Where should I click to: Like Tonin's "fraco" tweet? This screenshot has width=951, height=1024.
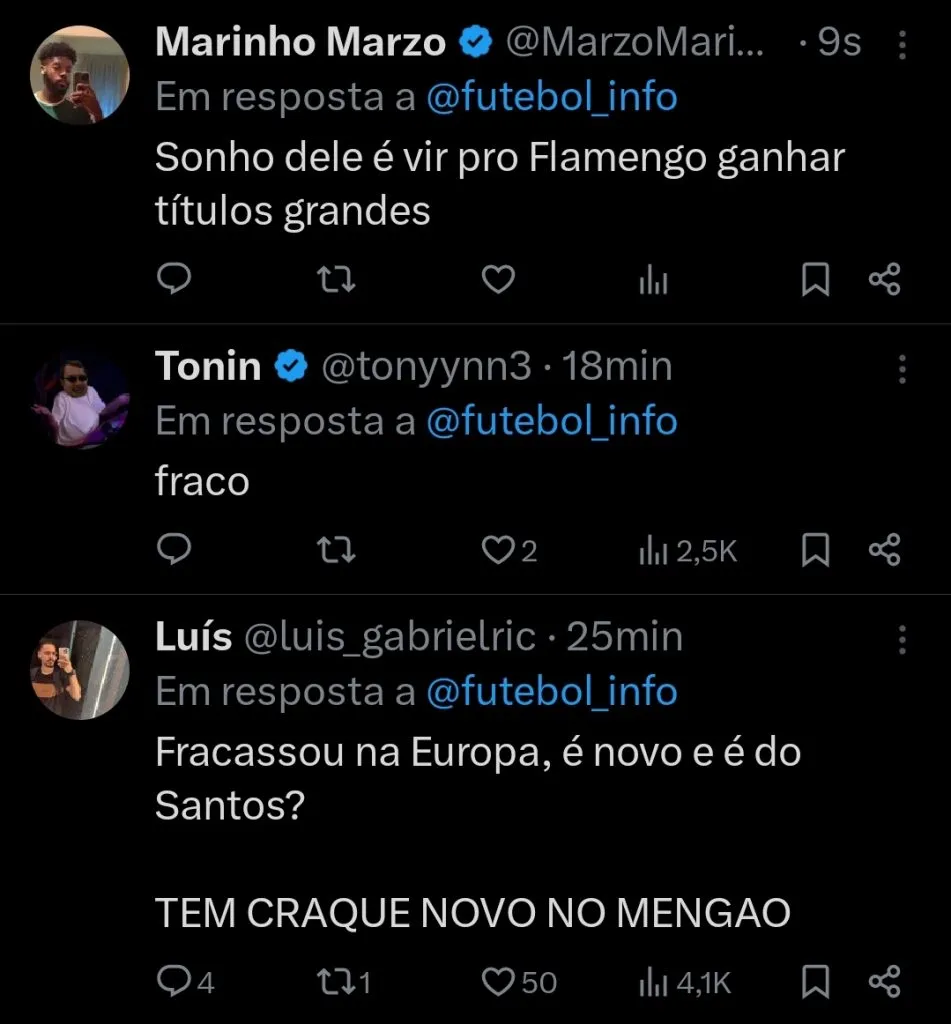498,551
